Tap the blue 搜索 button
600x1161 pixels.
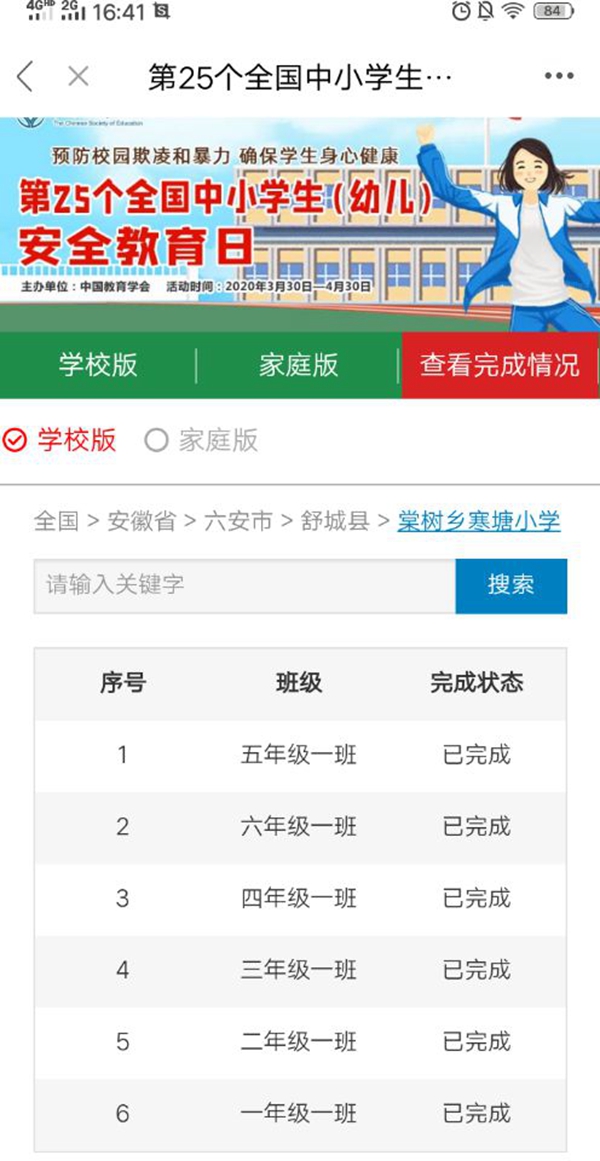coord(511,586)
